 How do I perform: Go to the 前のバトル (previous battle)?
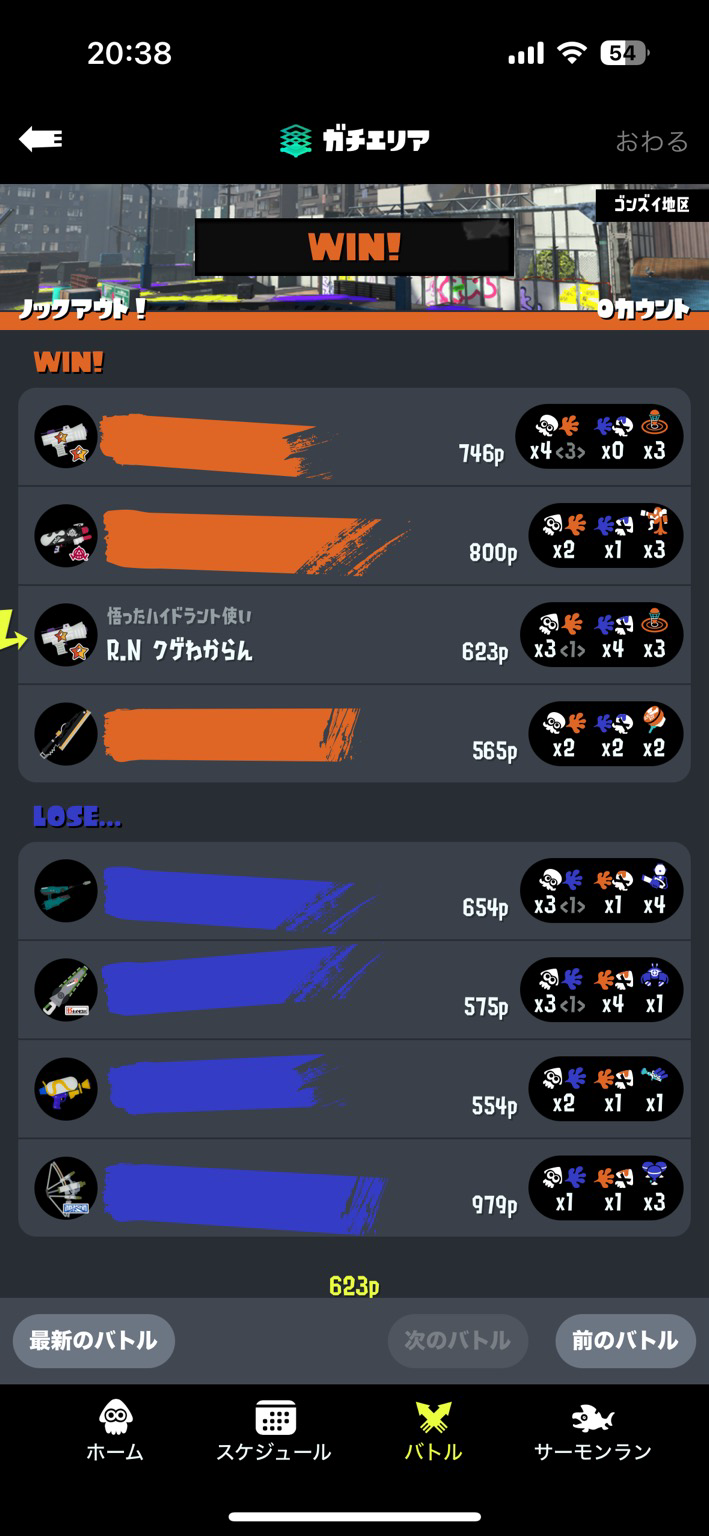(x=625, y=1340)
